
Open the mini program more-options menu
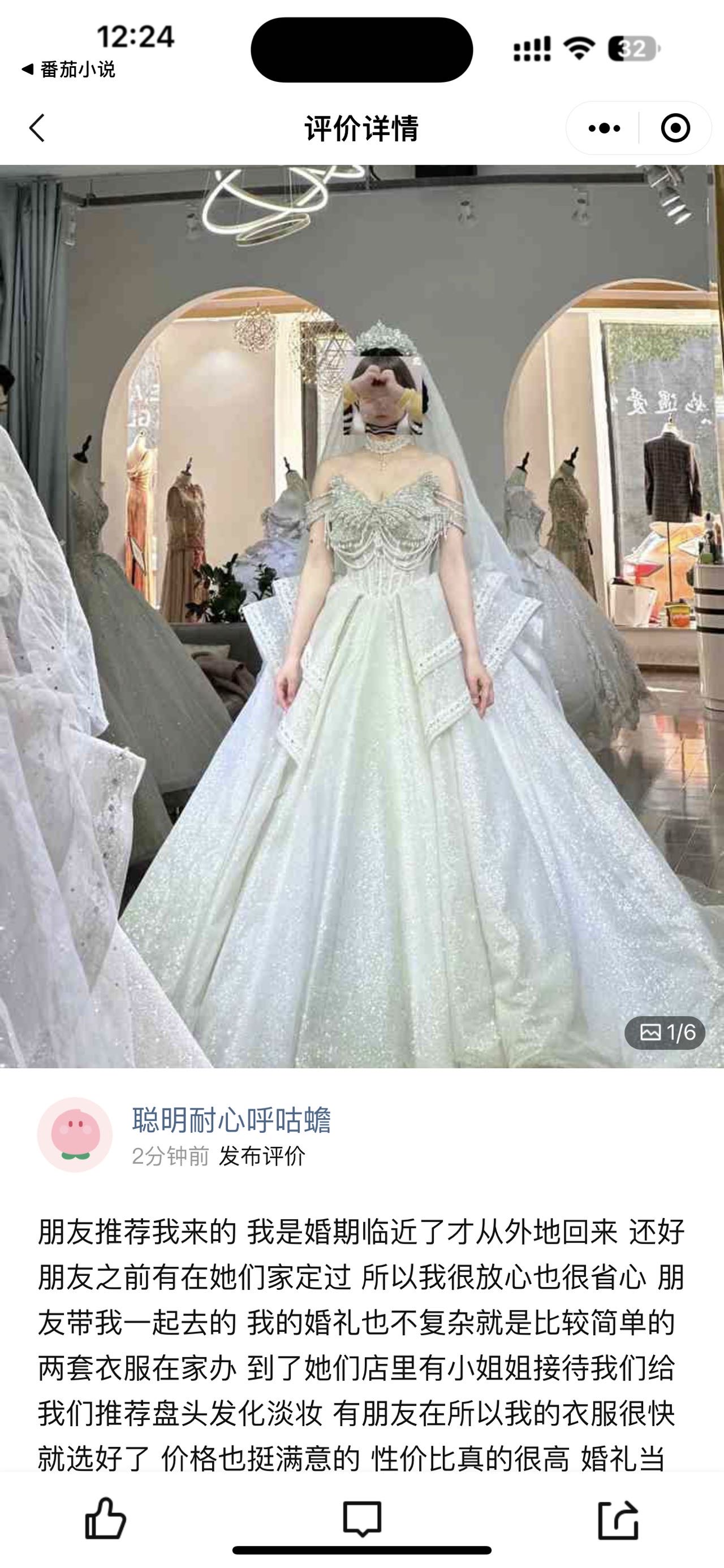click(x=604, y=128)
